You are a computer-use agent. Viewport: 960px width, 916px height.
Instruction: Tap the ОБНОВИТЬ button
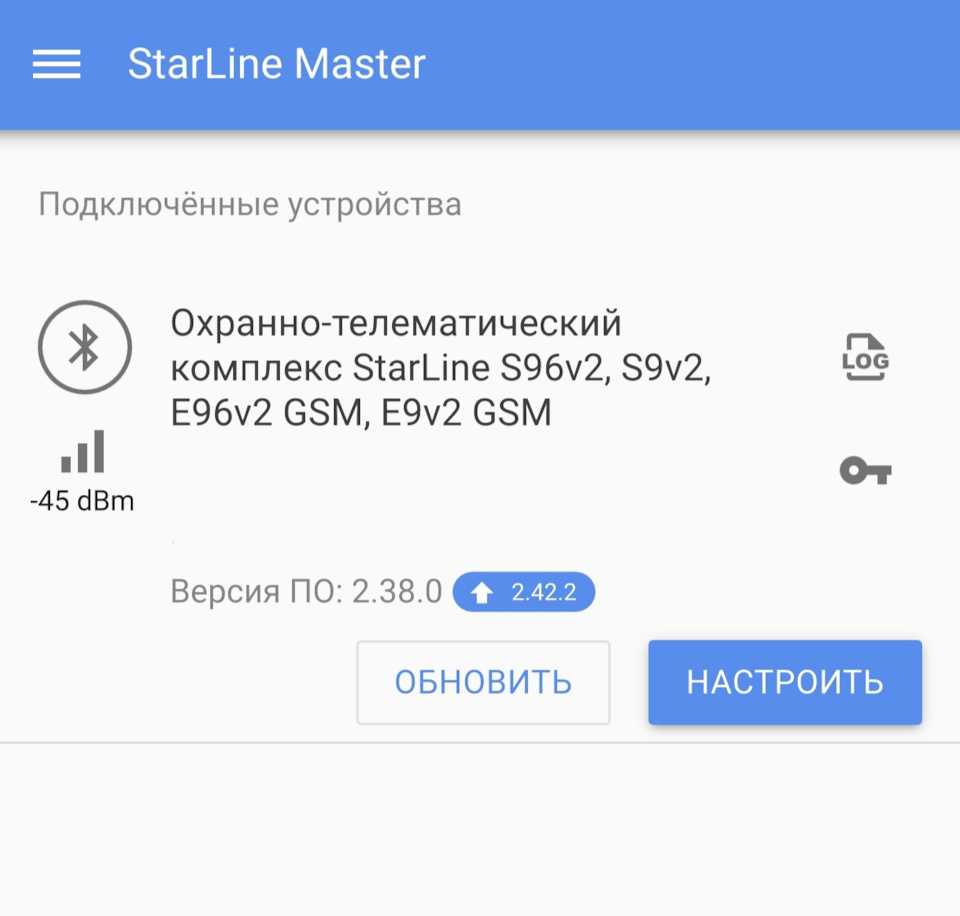click(x=483, y=682)
